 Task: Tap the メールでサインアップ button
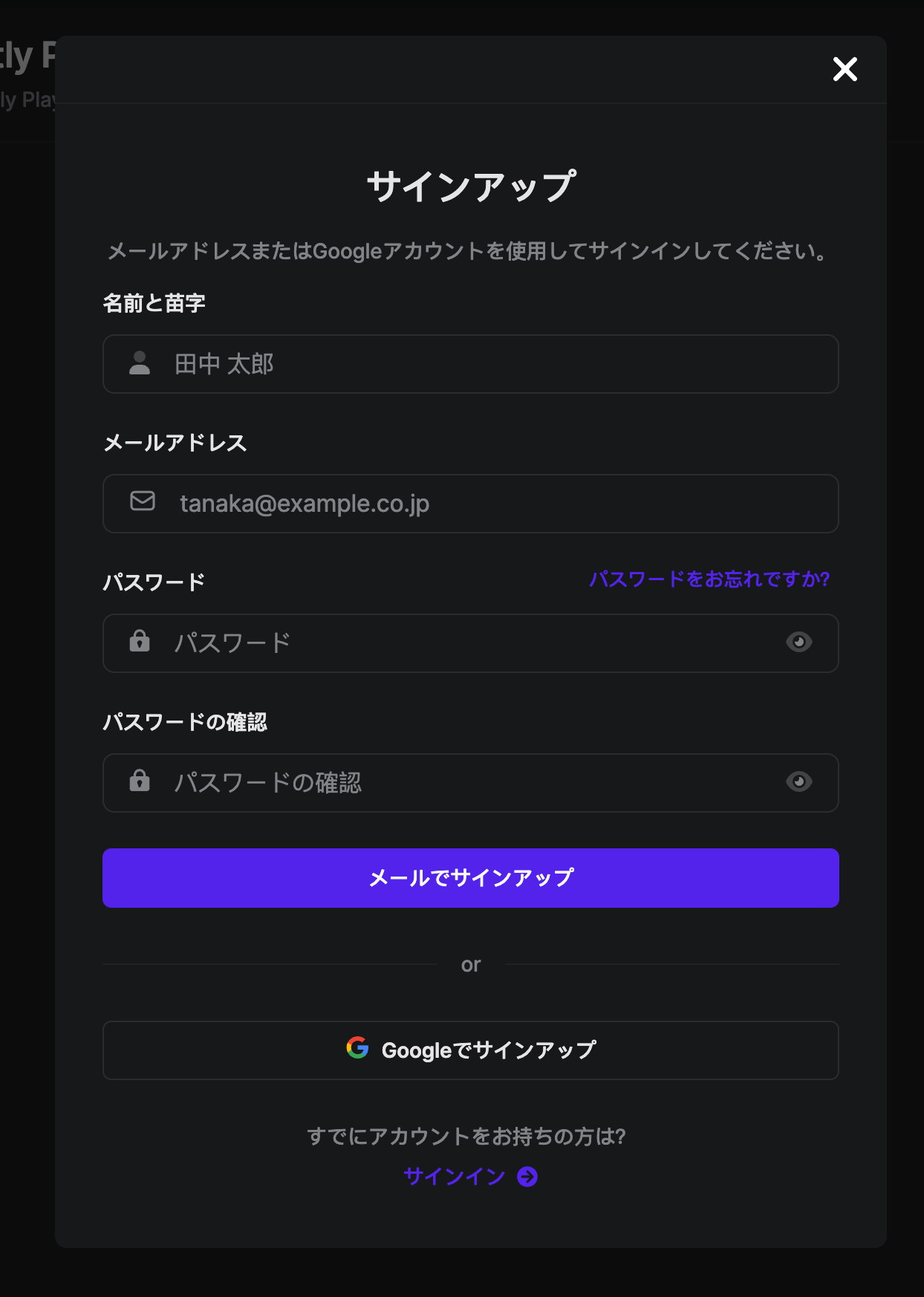pyautogui.click(x=470, y=878)
